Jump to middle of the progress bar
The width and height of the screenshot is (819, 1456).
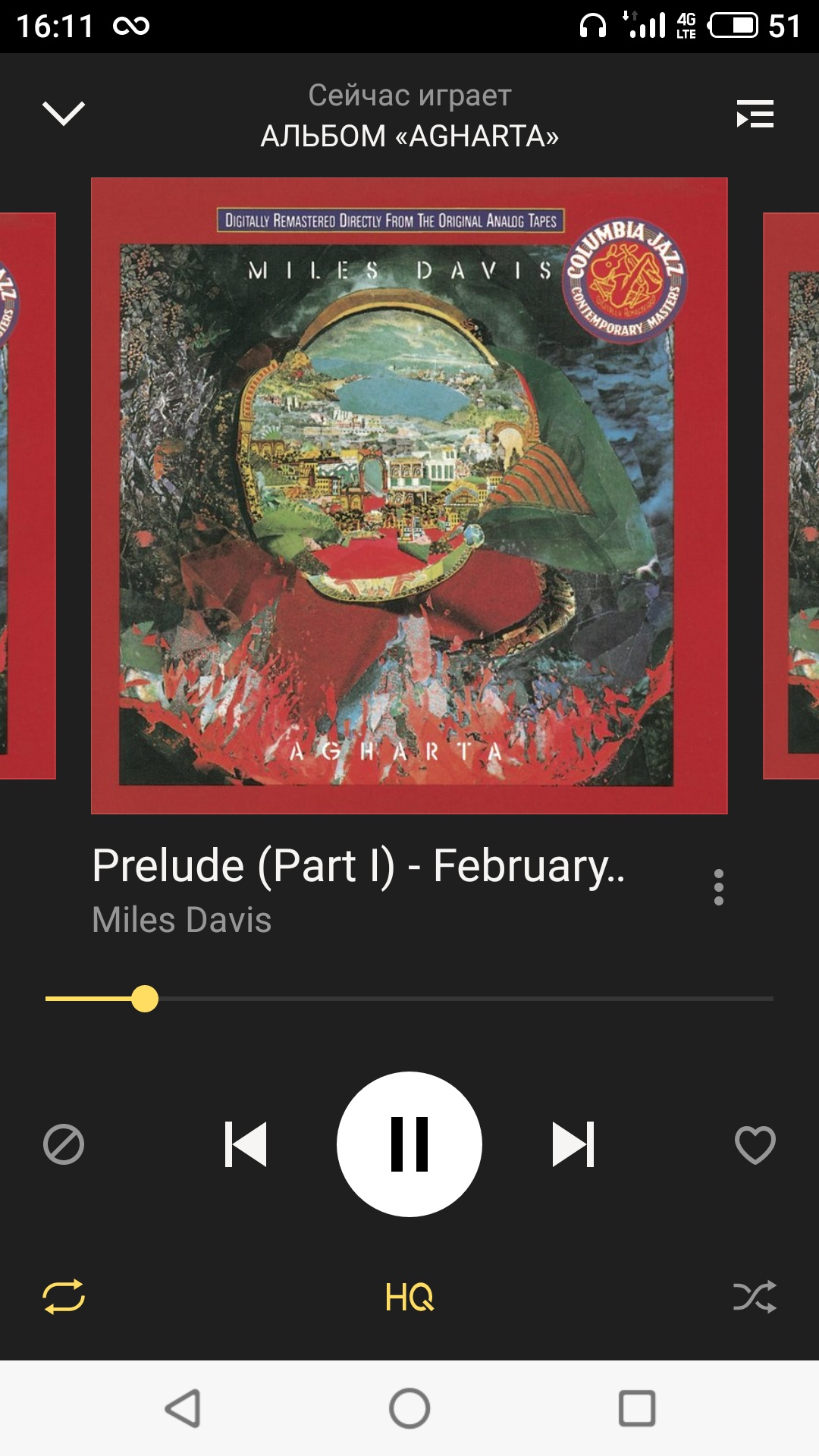(409, 999)
